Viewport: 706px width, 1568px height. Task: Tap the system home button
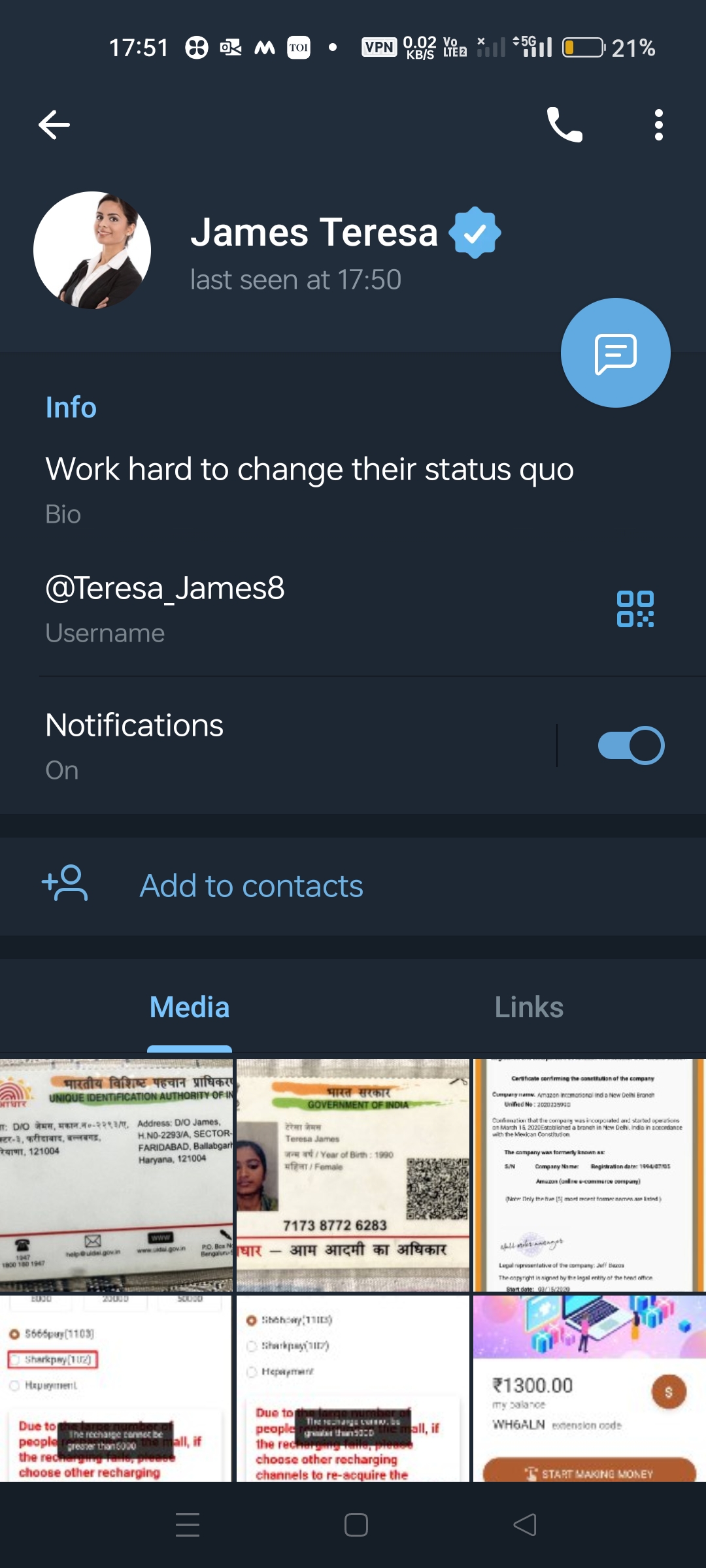coord(356,1525)
